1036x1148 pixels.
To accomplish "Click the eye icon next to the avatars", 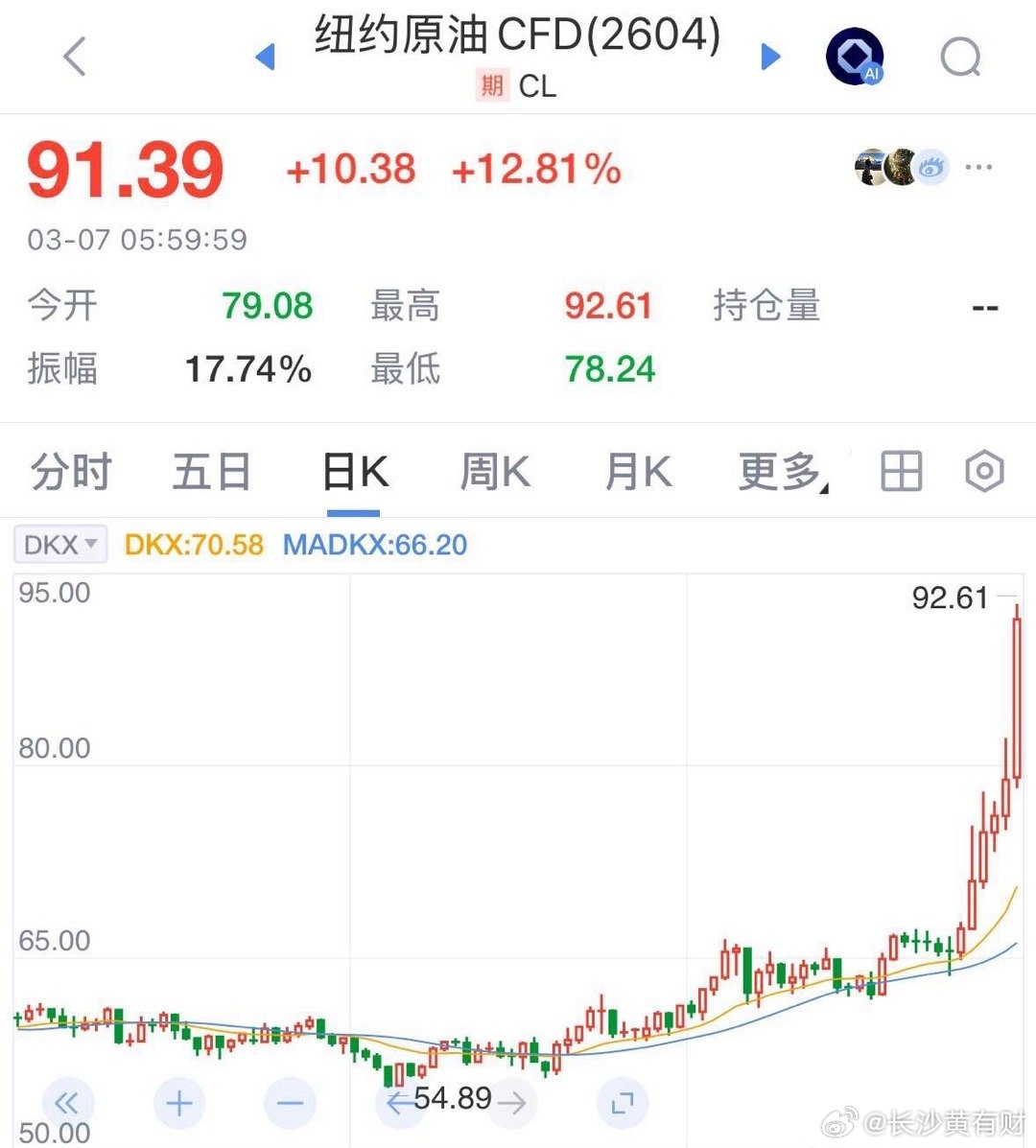I will [x=930, y=167].
